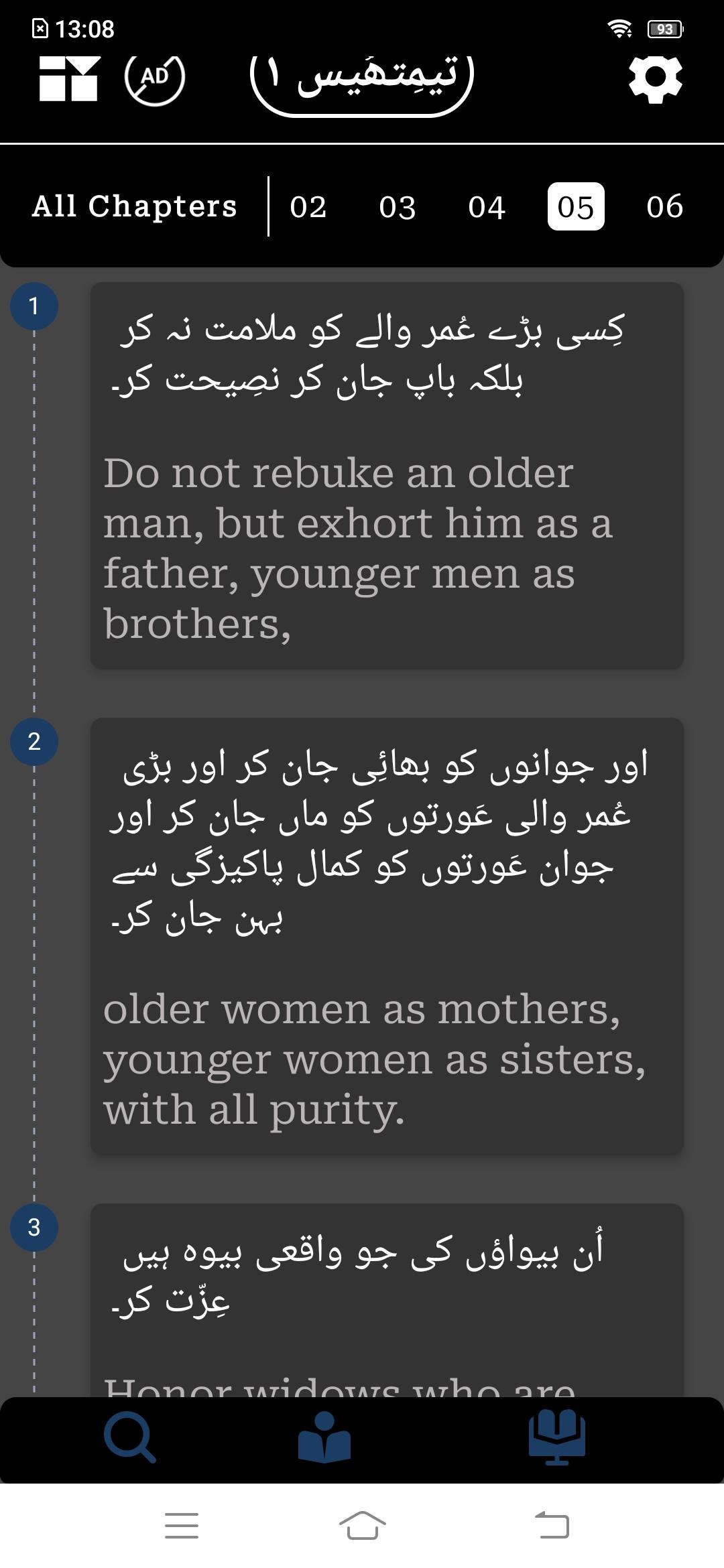Jump to chapter 06
The height and width of the screenshot is (1568, 724).
664,207
